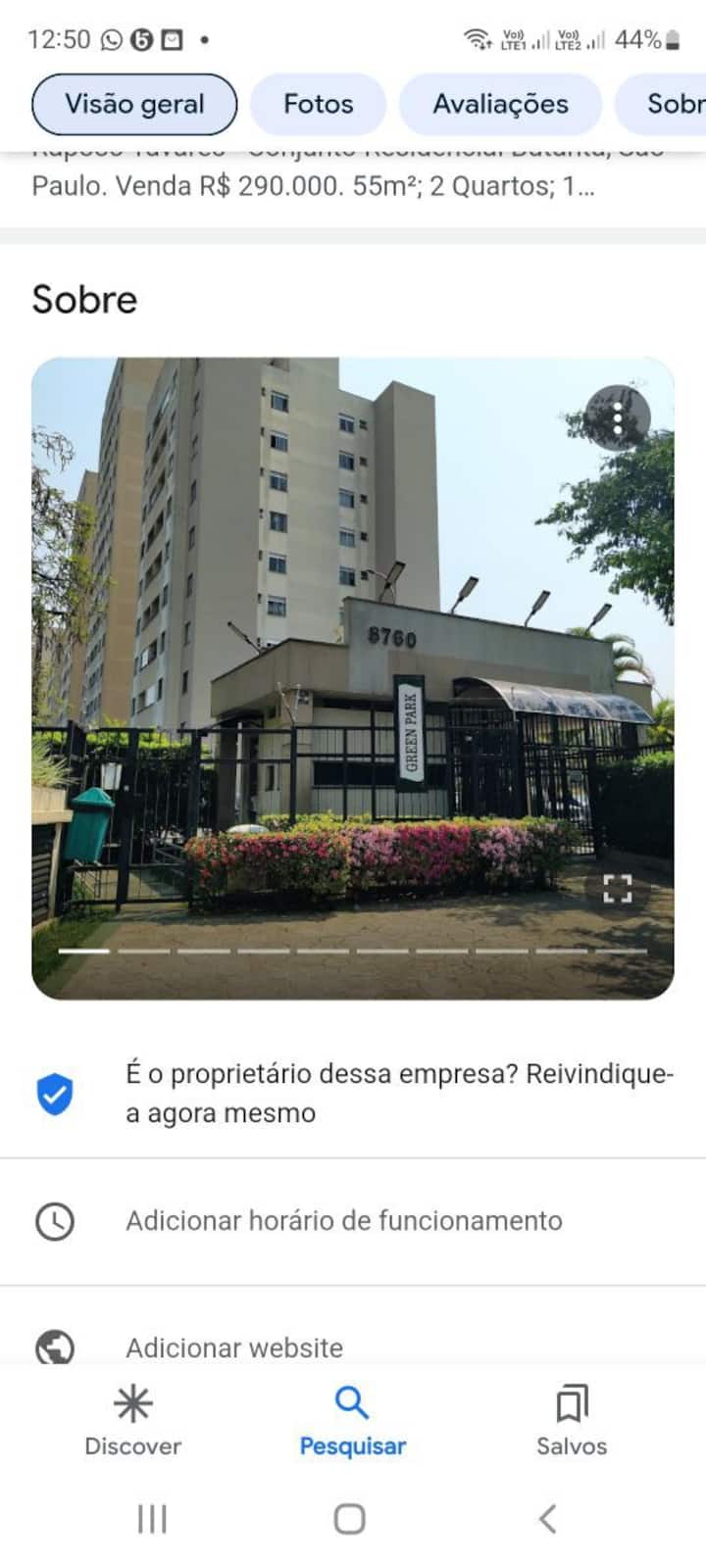Tap Adicionar horário de funcionamento
The width and height of the screenshot is (706, 1568).
pyautogui.click(x=353, y=1221)
